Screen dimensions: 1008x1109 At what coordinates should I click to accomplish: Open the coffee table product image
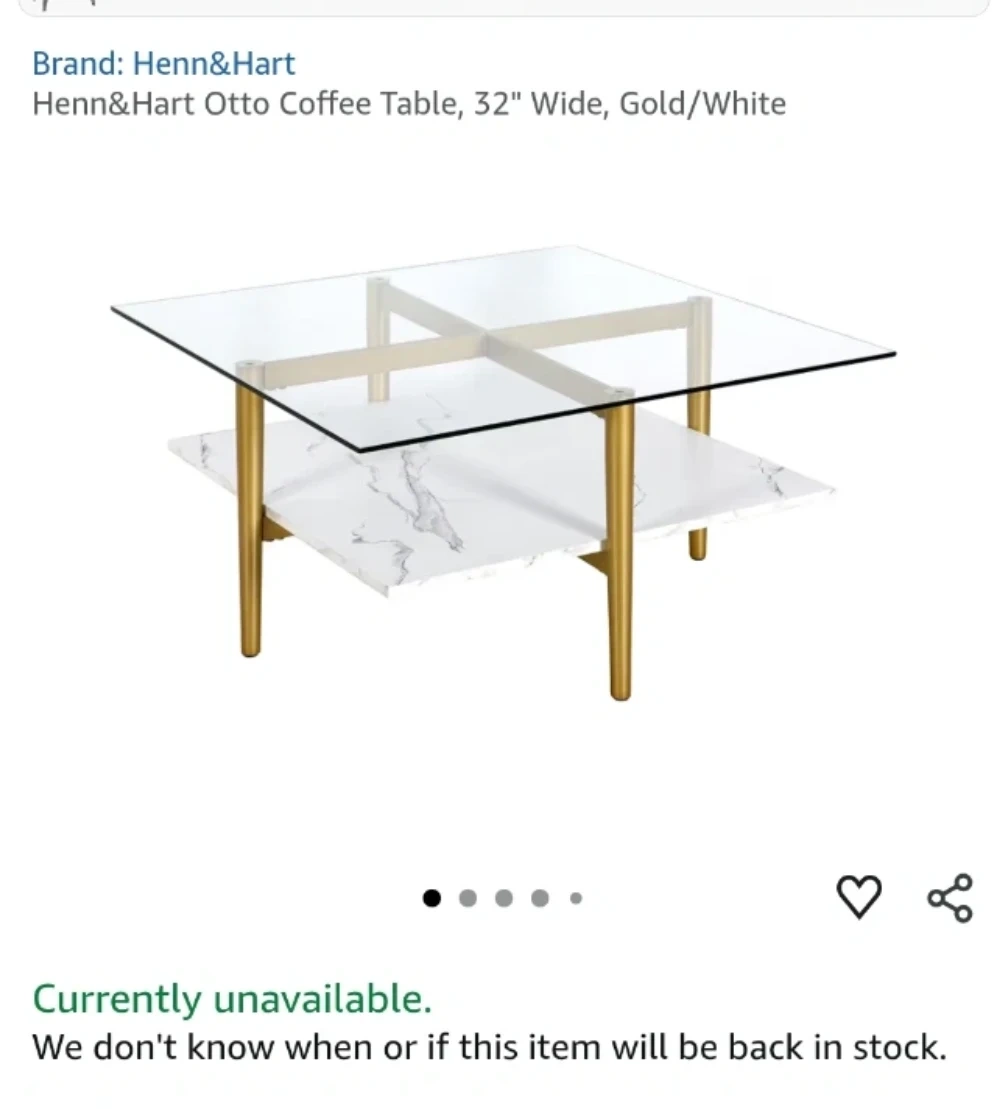503,470
